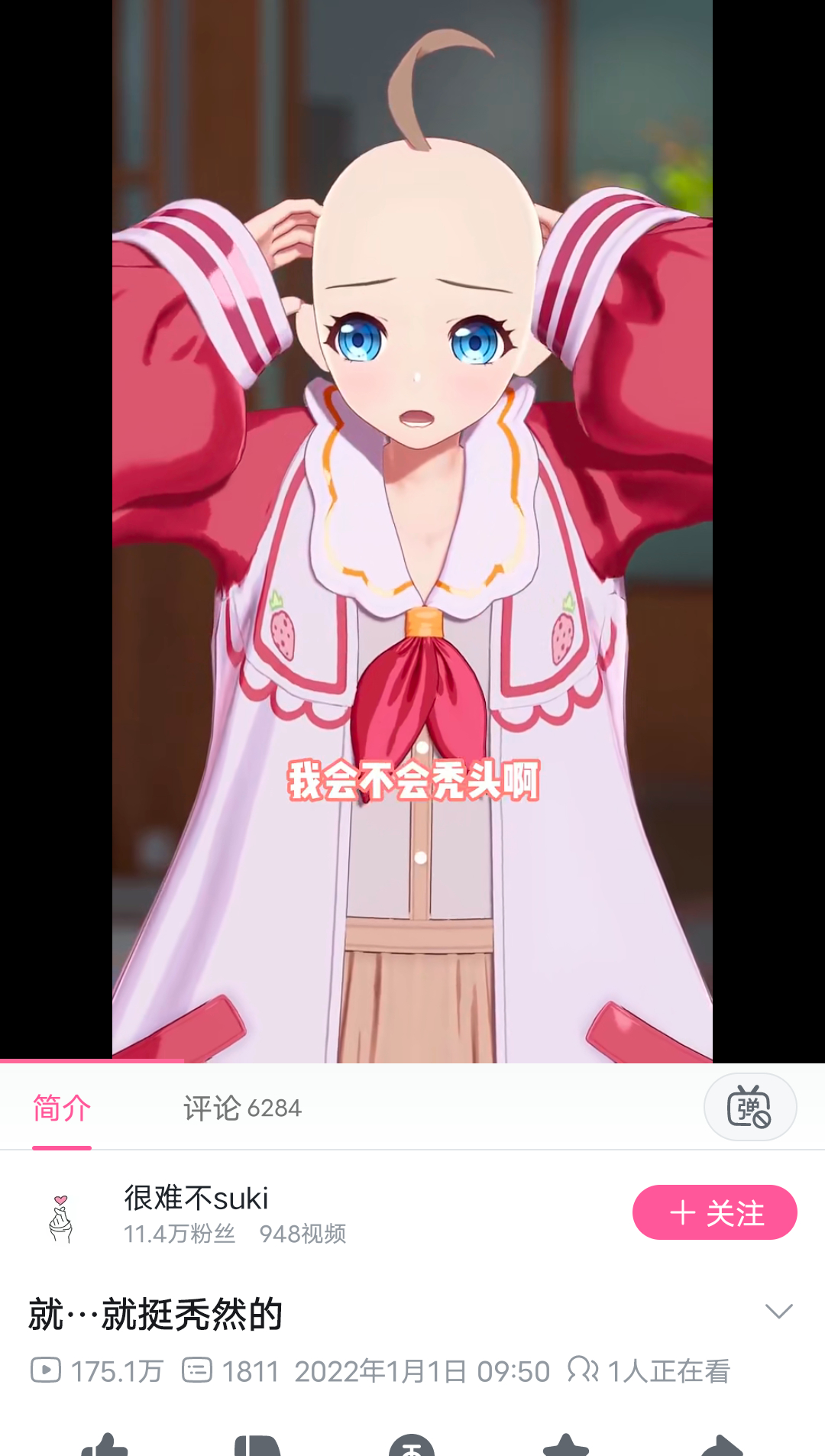This screenshot has height=1456, width=825.
Task: Follow 很难不suki with the 关注 button
Action: tap(714, 1212)
